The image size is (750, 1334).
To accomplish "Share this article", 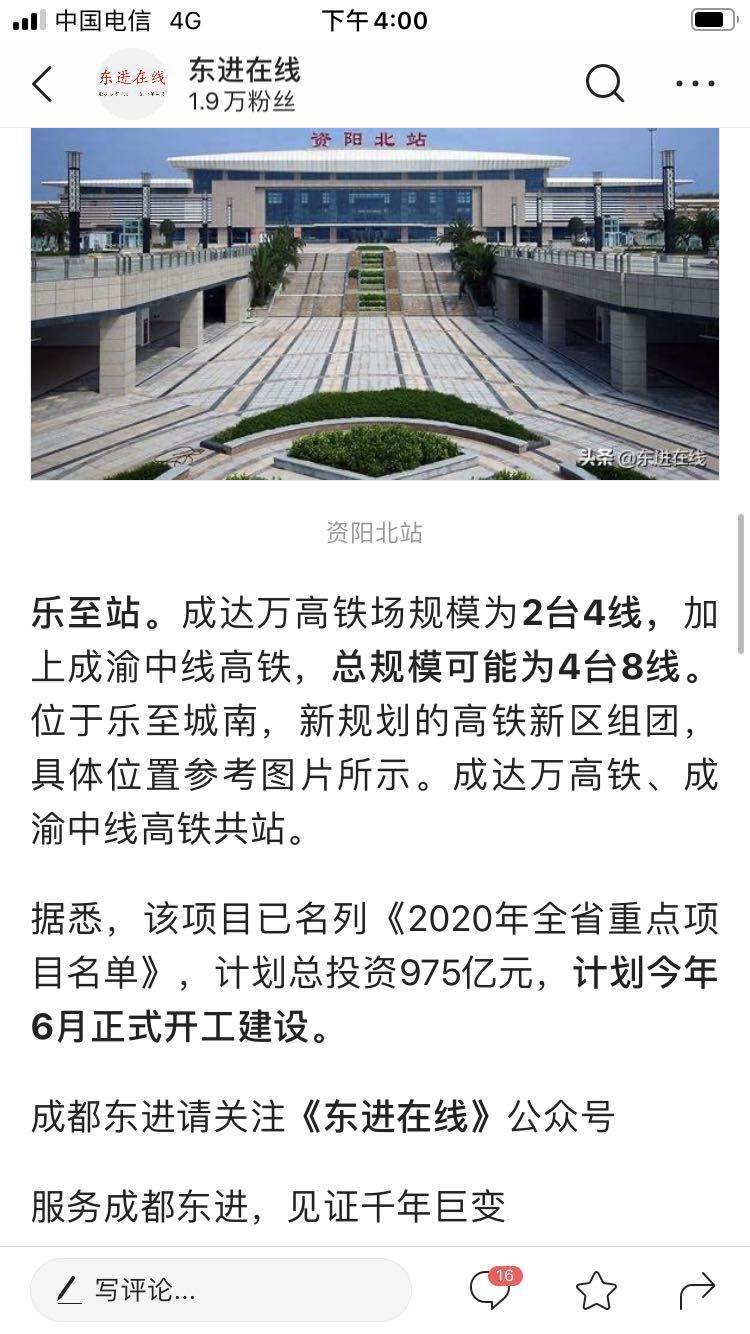I will coord(697,1290).
